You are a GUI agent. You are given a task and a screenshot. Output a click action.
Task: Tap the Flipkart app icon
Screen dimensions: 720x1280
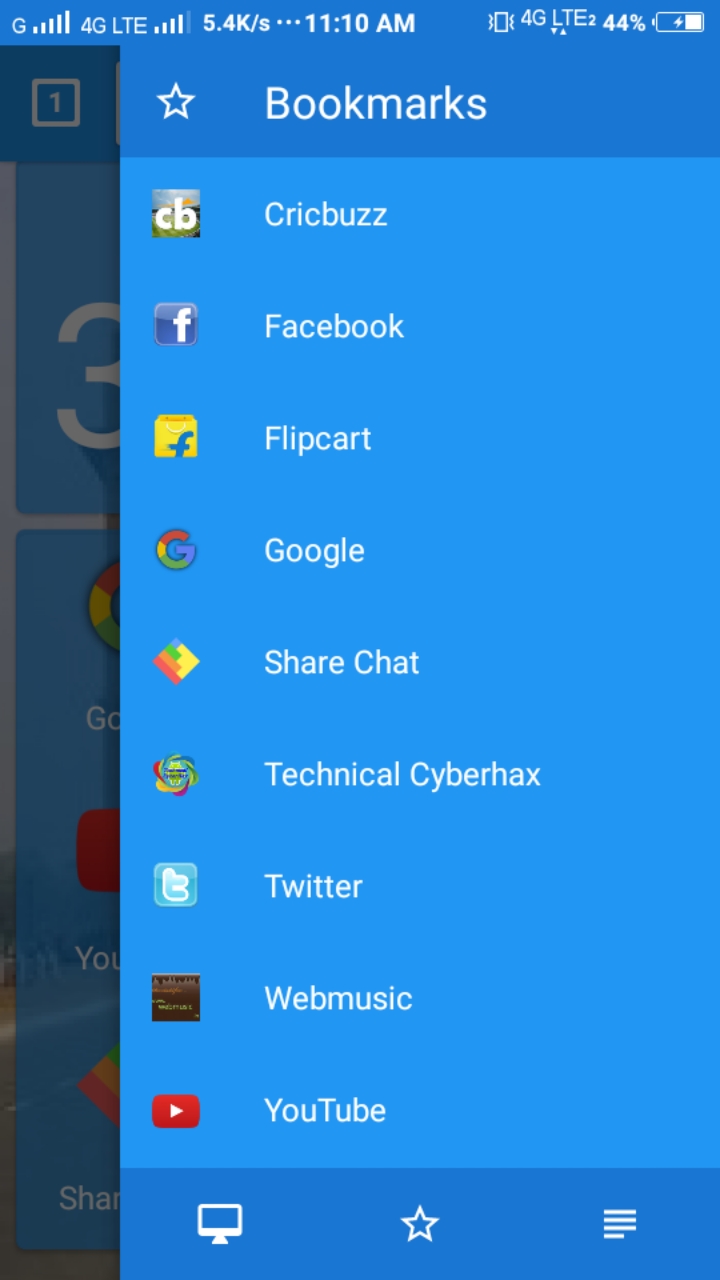176,437
